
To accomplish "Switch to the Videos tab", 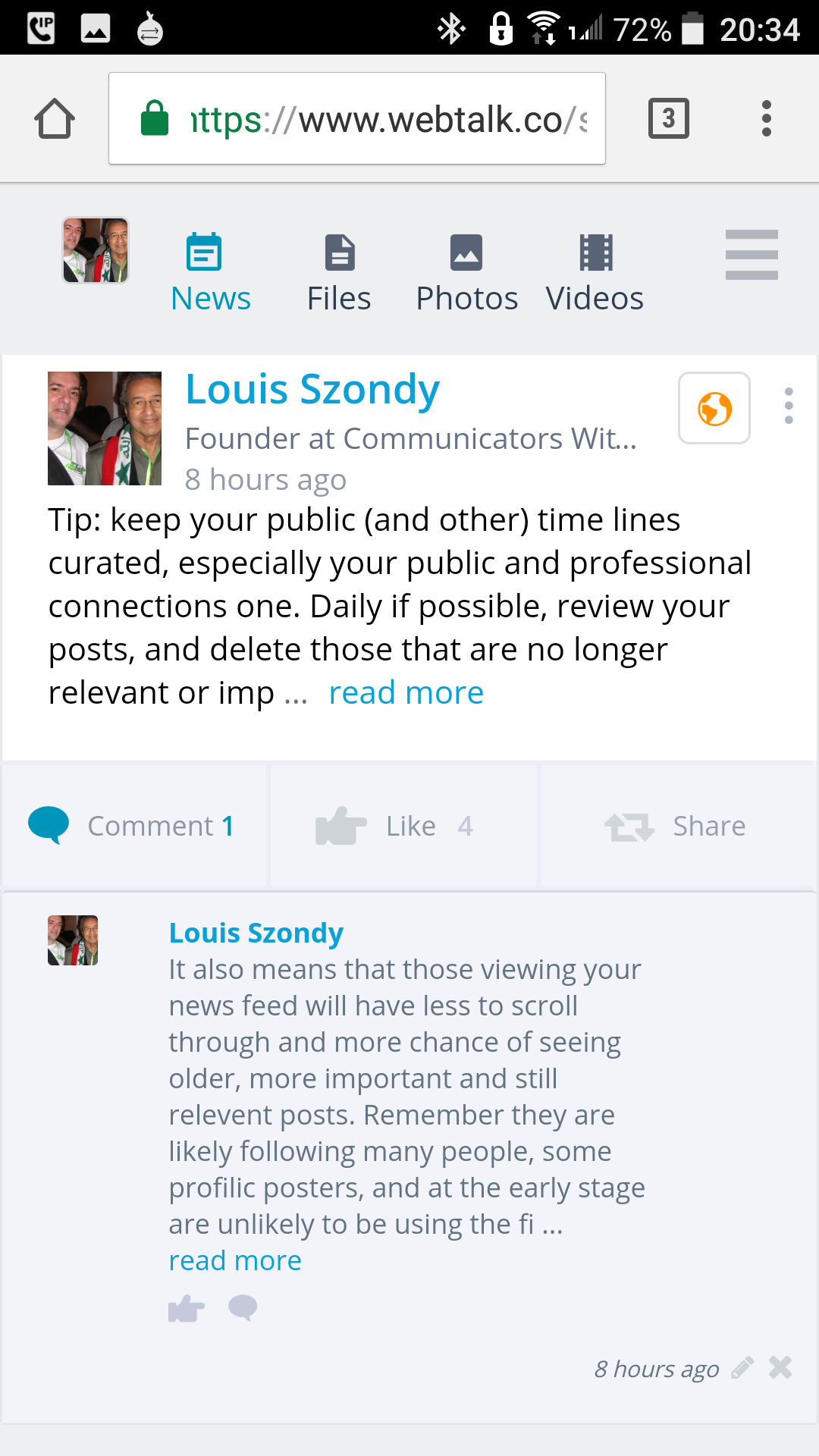I will [595, 275].
